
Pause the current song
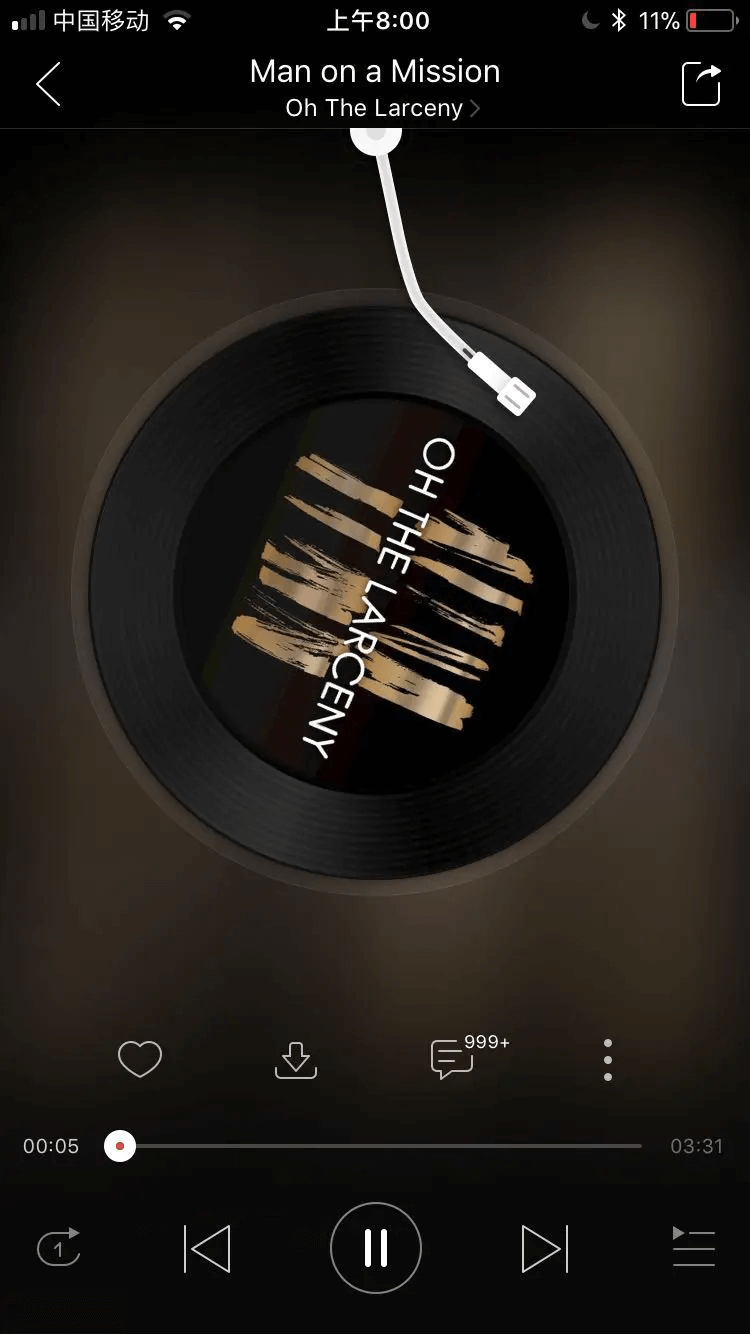376,1248
